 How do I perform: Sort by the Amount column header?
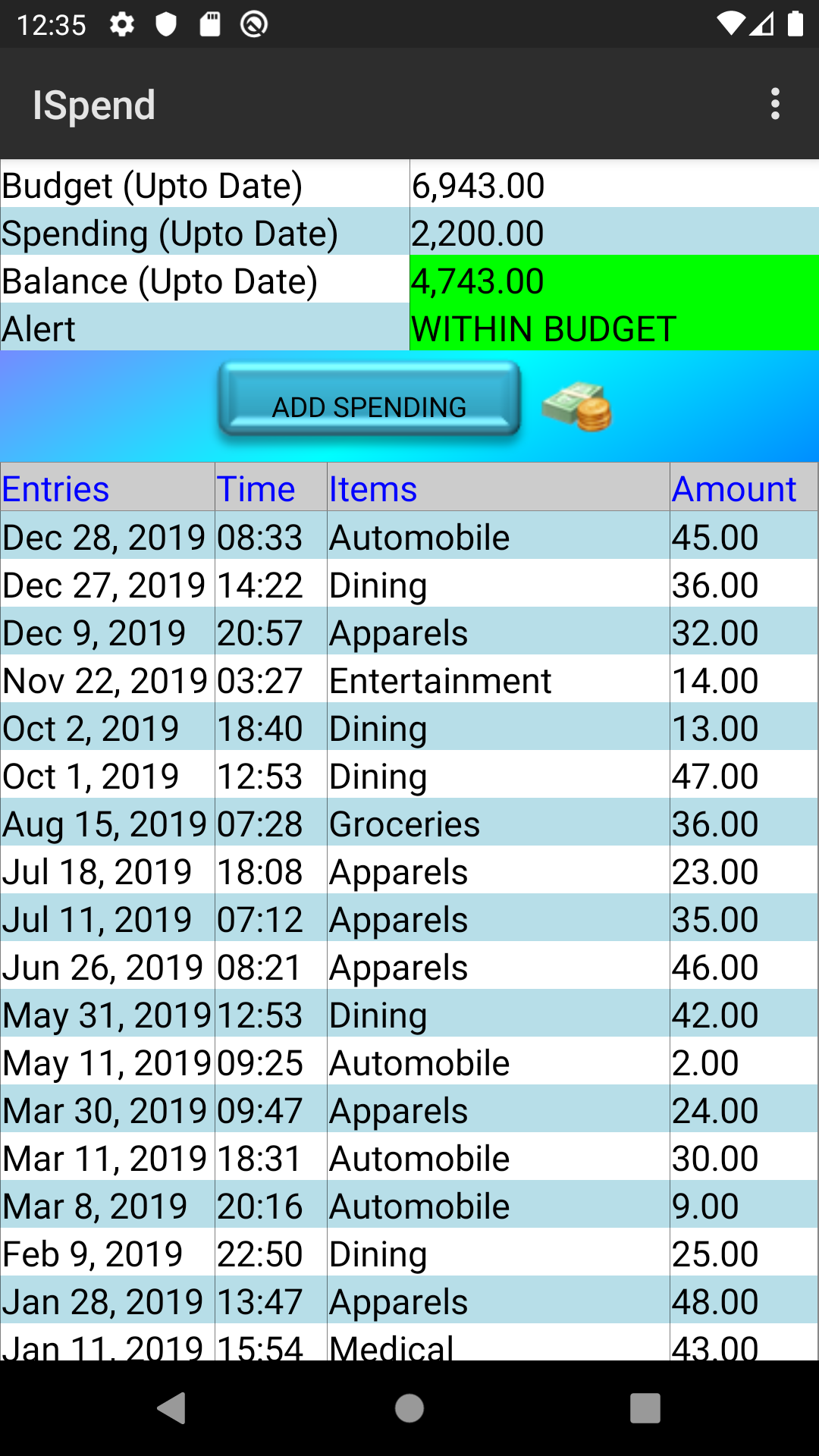[x=733, y=488]
